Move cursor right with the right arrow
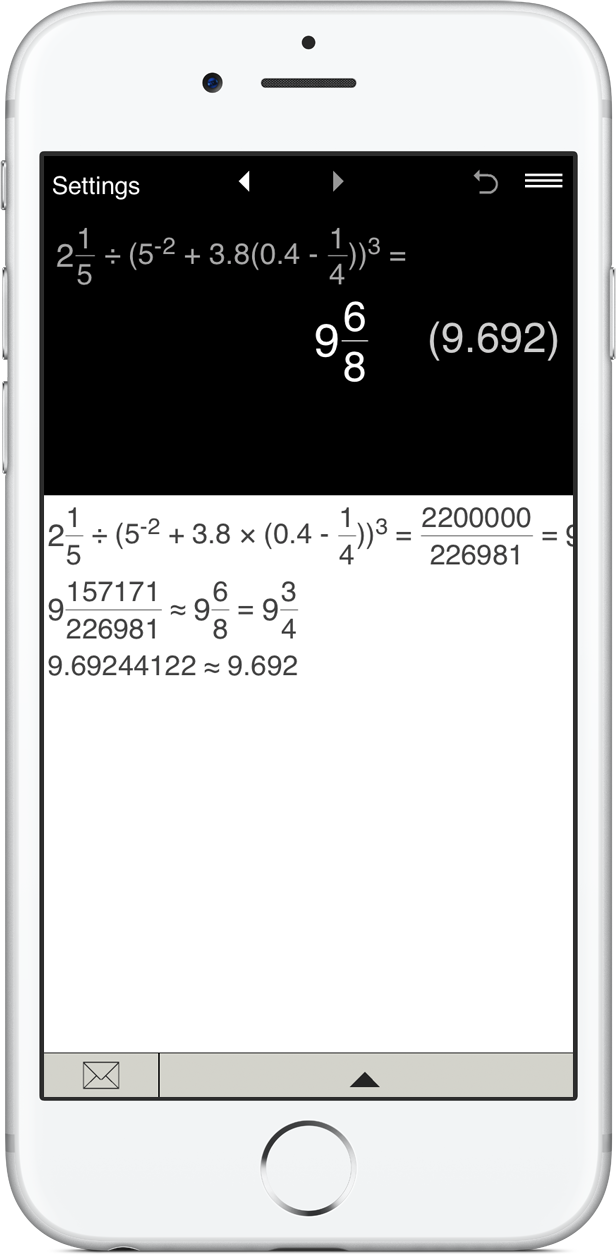Viewport: 616px width, 1255px height. pos(338,181)
